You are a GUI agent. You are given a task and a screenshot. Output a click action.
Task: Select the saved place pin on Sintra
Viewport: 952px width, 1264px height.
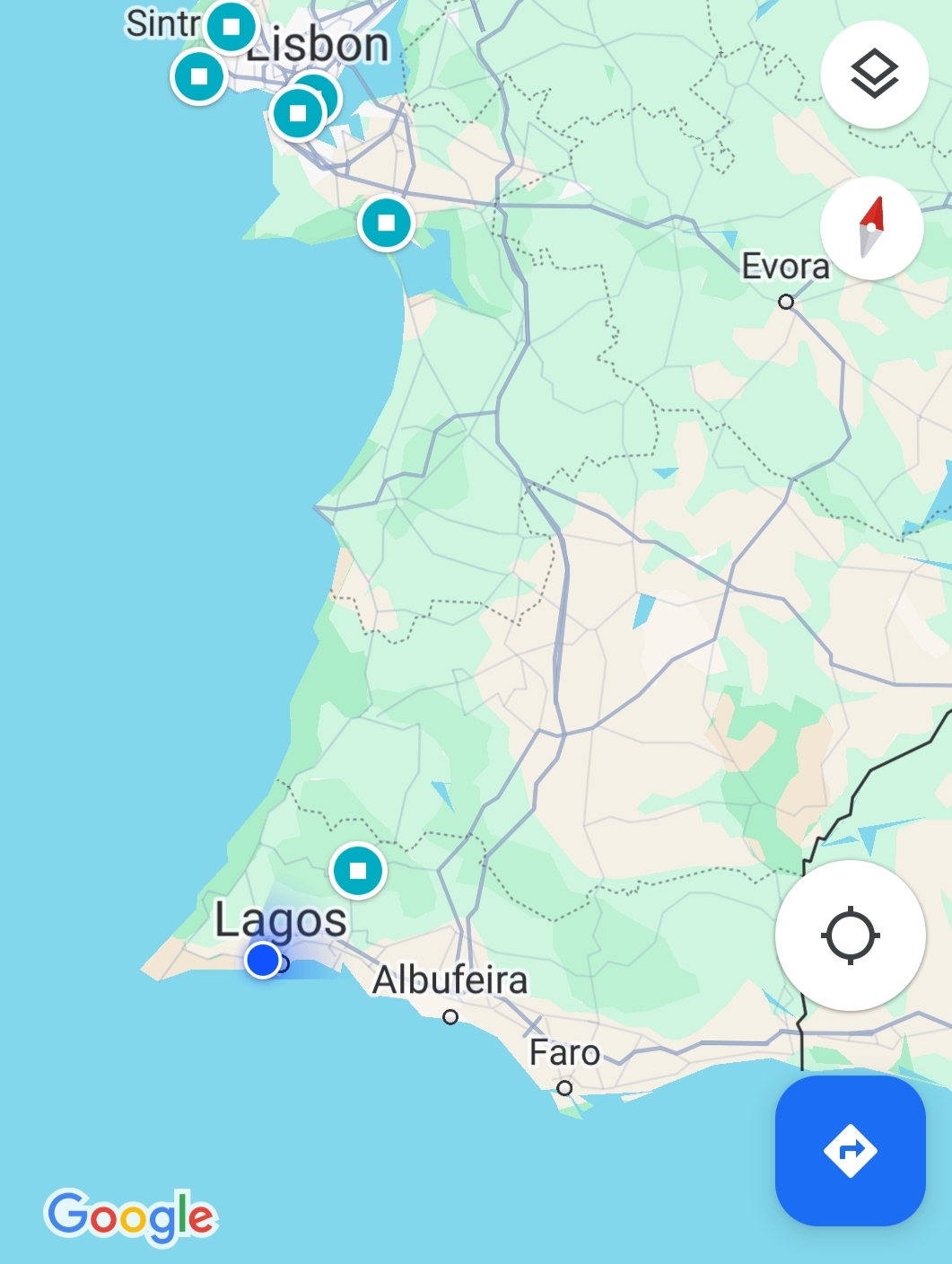click(231, 27)
